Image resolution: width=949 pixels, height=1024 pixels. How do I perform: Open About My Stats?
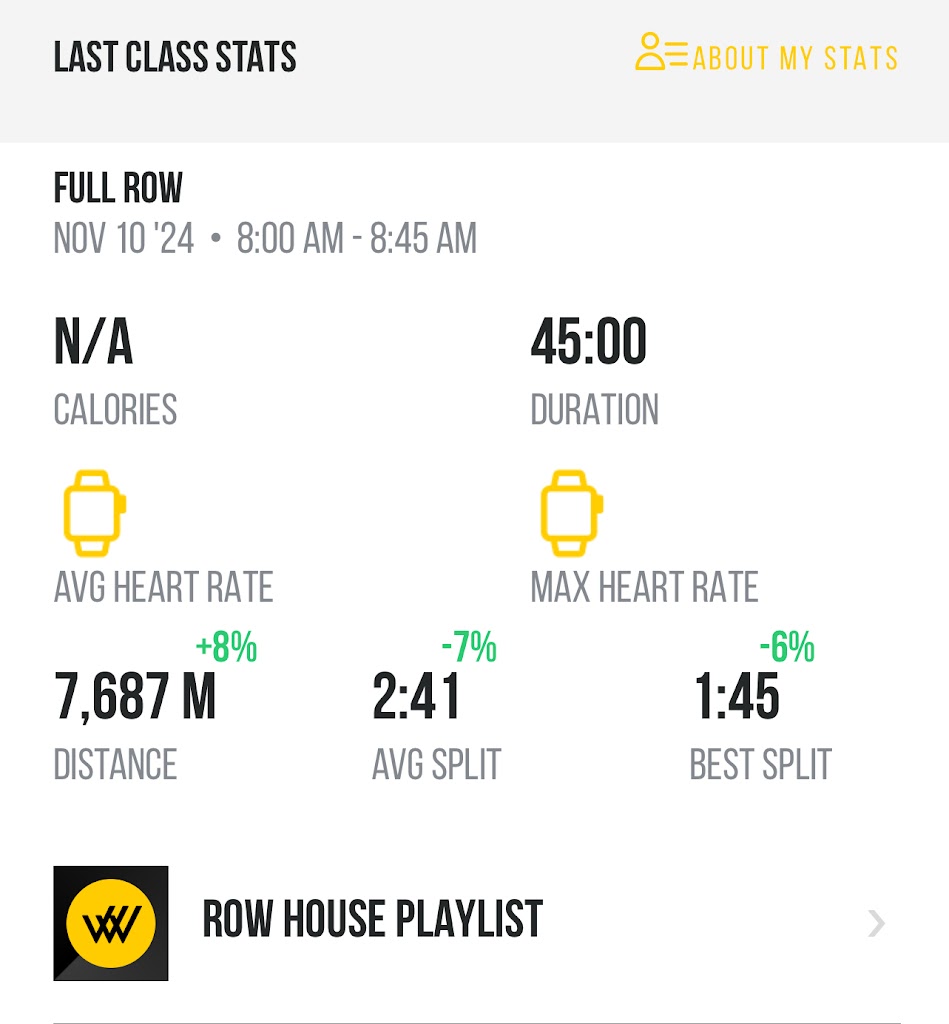(x=767, y=56)
